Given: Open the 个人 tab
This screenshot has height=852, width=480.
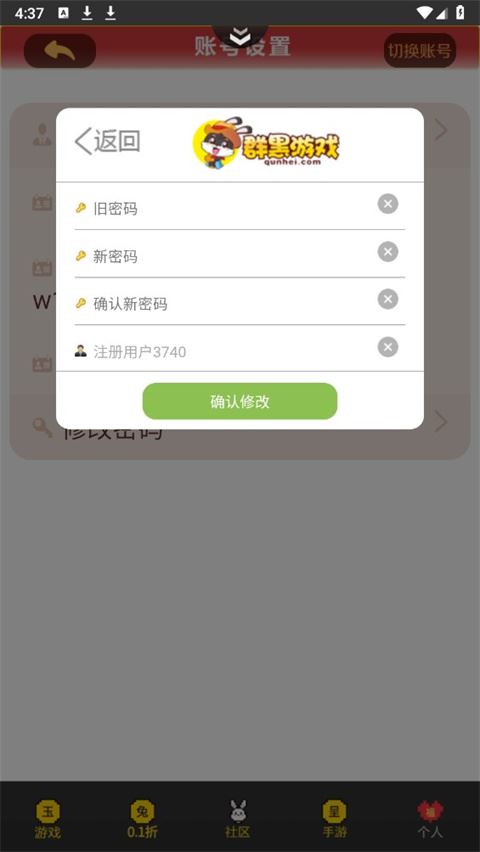Looking at the screenshot, I should [430, 819].
